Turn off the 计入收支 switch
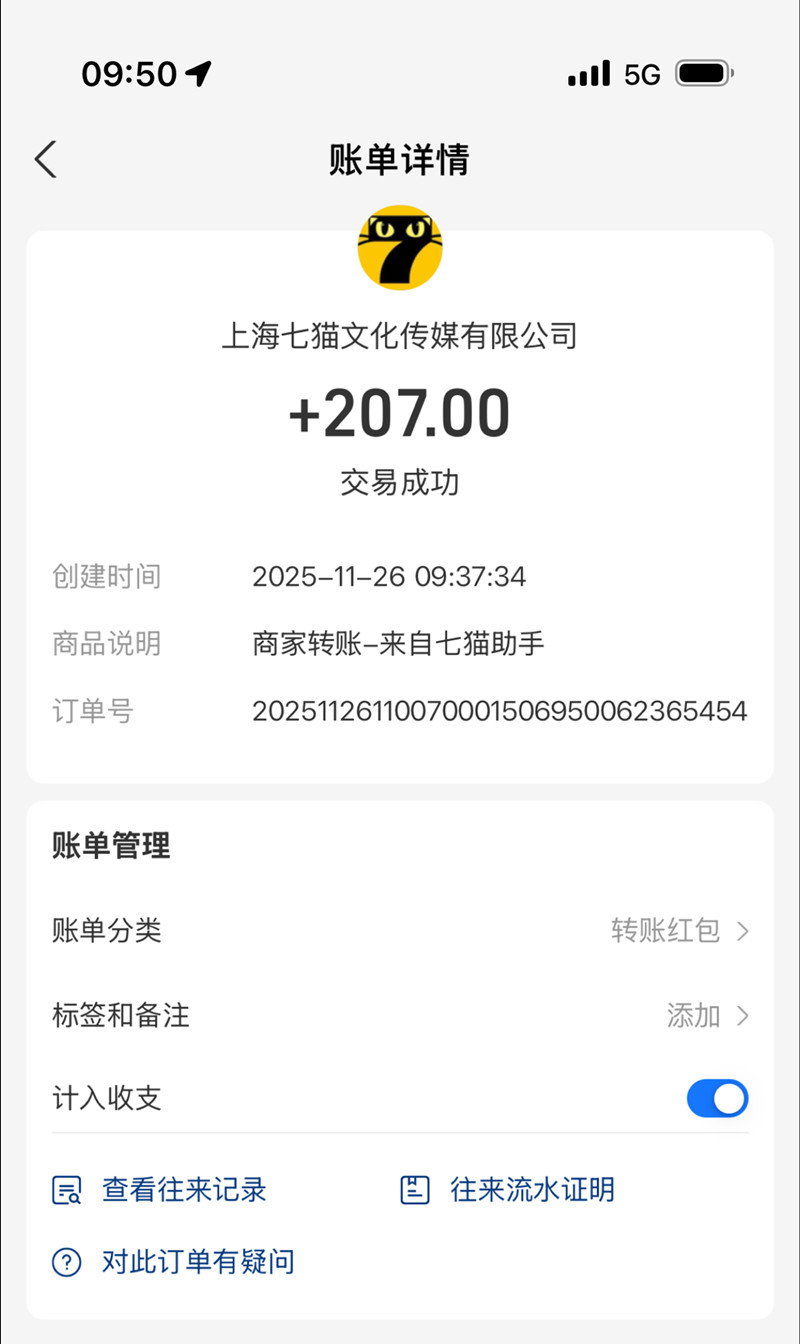This screenshot has height=1344, width=800. [717, 1099]
